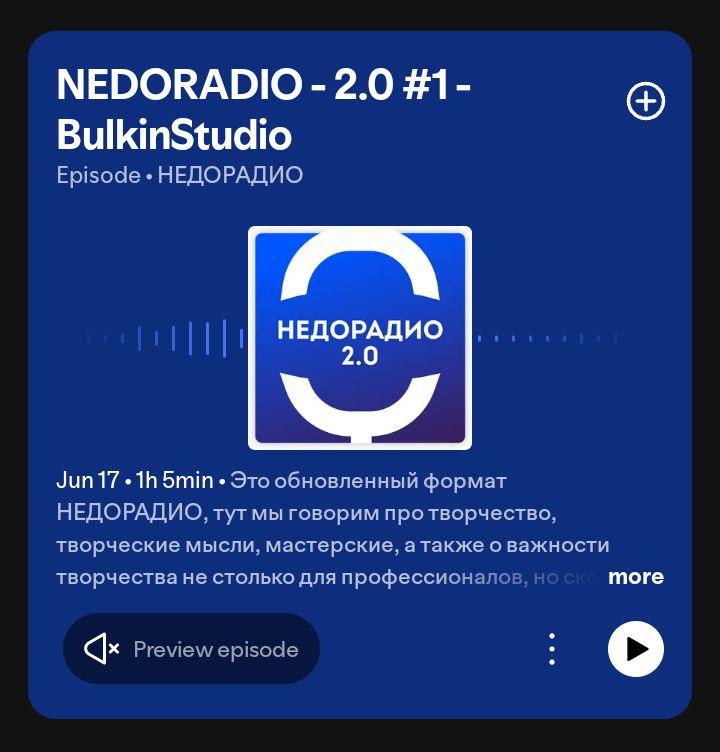Screen dimensions: 720x752
Task: Open the three-dot options menu
Action: tap(552, 649)
